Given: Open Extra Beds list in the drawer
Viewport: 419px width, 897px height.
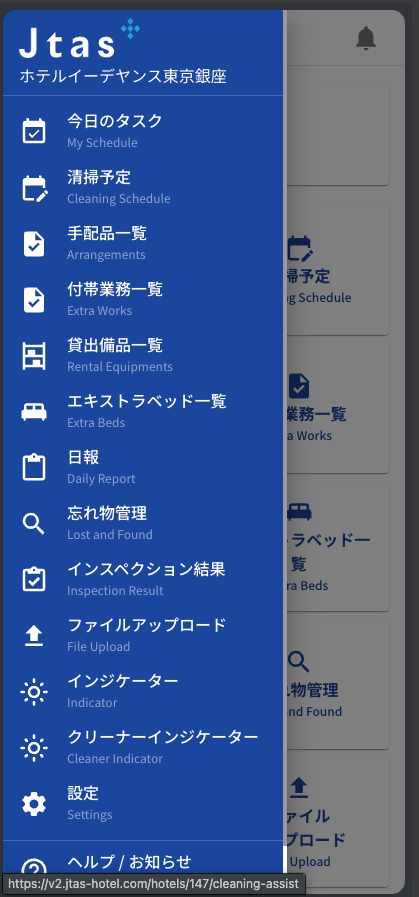Looking at the screenshot, I should 143,411.
